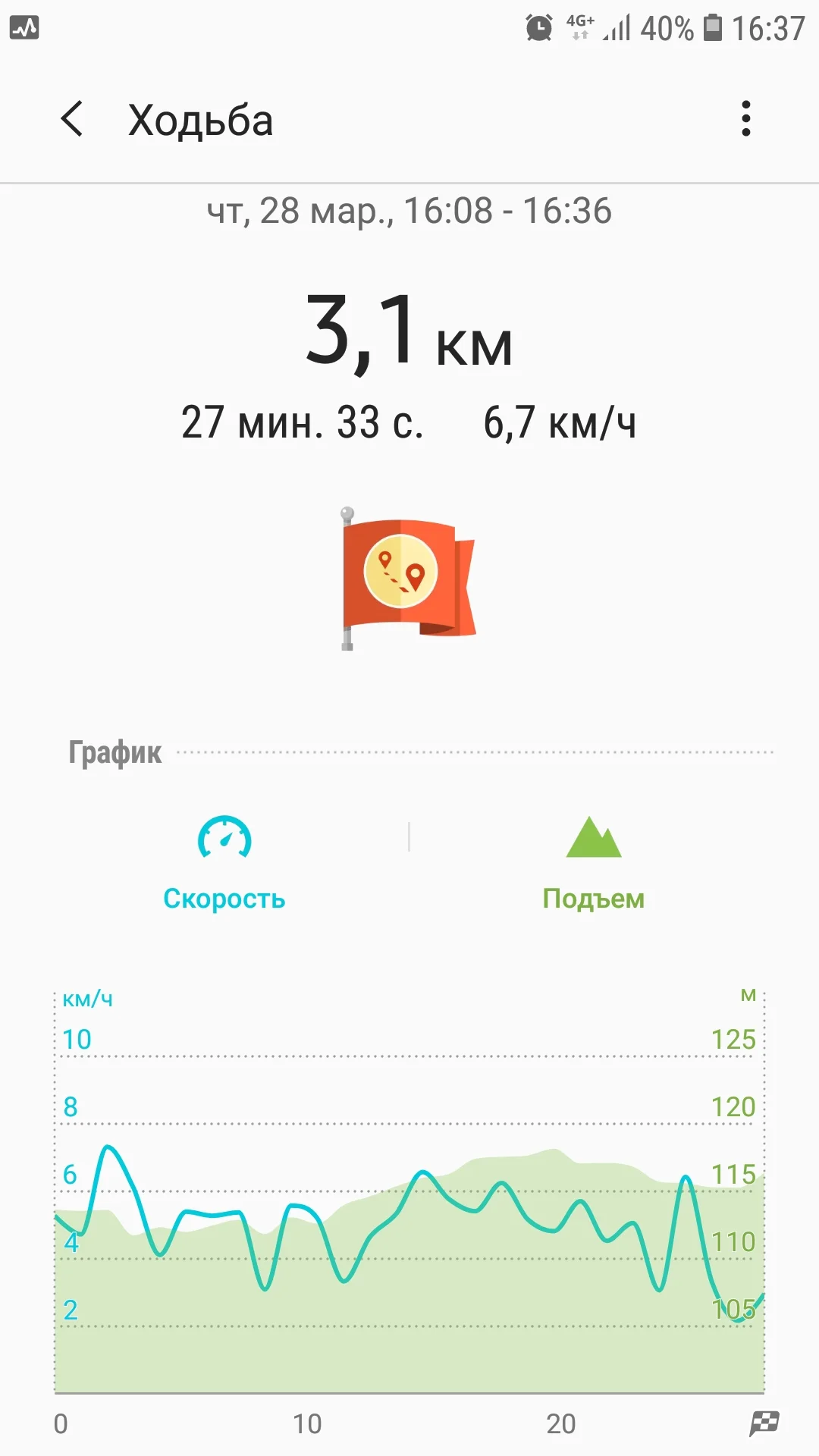Toggle the Подъем elevation graph
The height and width of the screenshot is (1456, 819).
[x=593, y=862]
